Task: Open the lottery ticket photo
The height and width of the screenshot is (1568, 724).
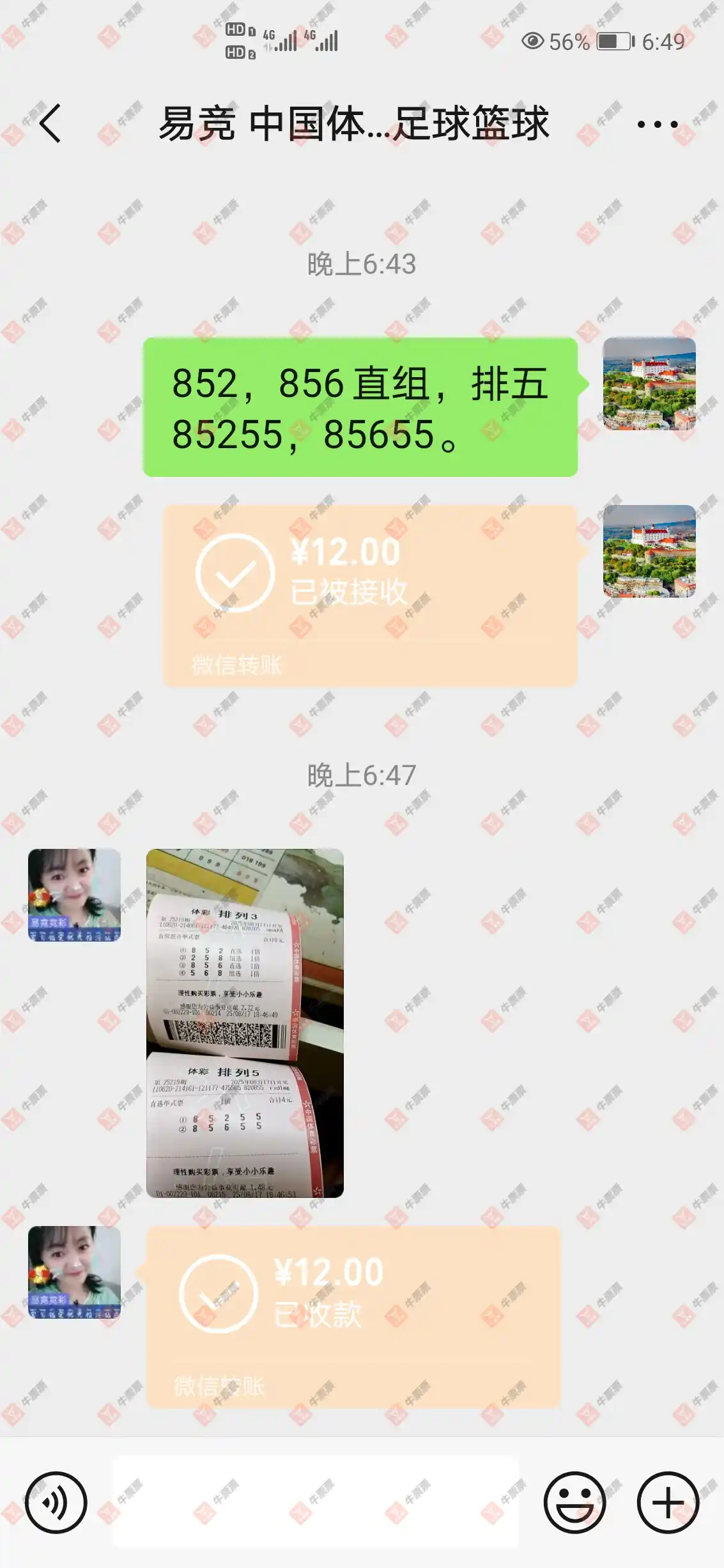Action: point(245,1023)
